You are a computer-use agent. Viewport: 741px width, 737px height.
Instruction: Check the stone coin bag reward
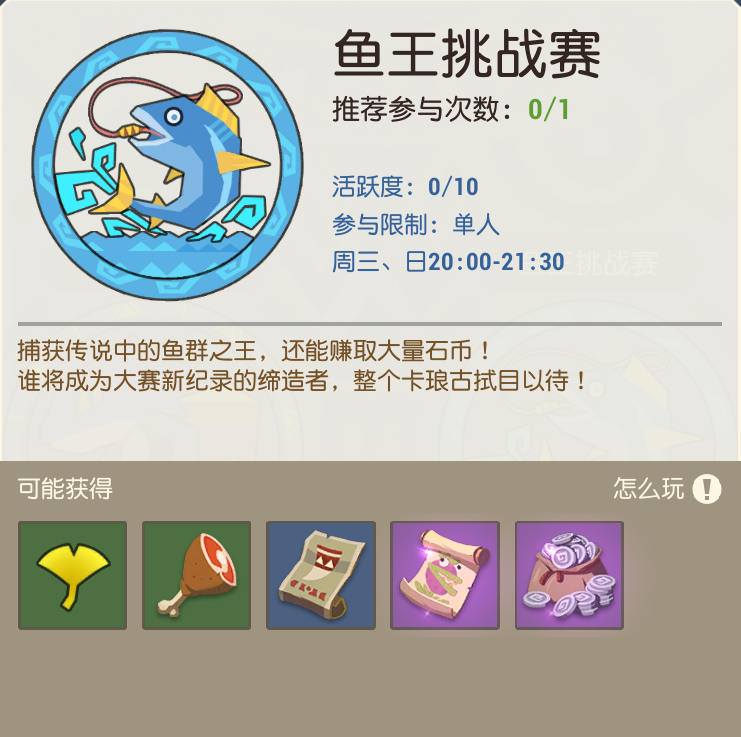[568, 575]
